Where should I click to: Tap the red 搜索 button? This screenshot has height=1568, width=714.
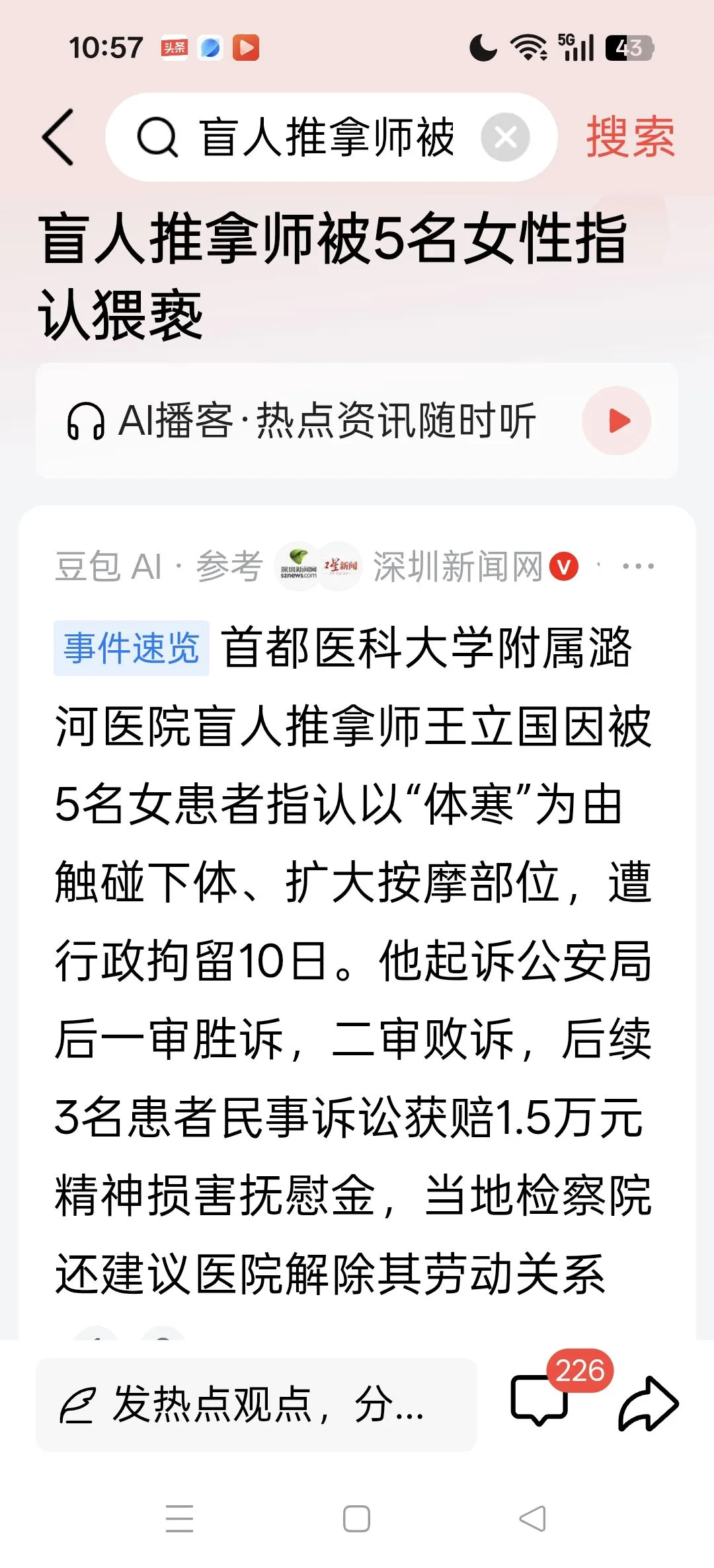point(630,137)
